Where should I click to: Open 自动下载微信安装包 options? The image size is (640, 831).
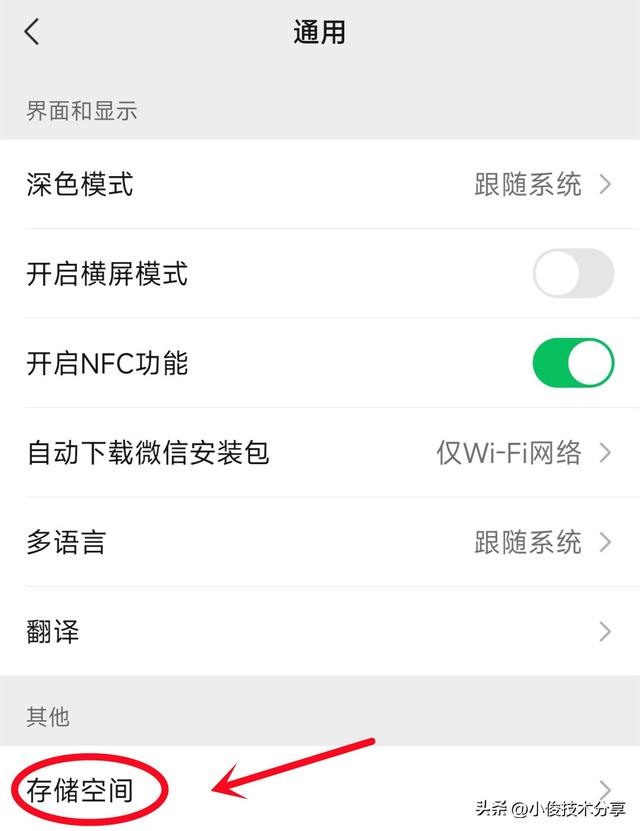coord(320,453)
